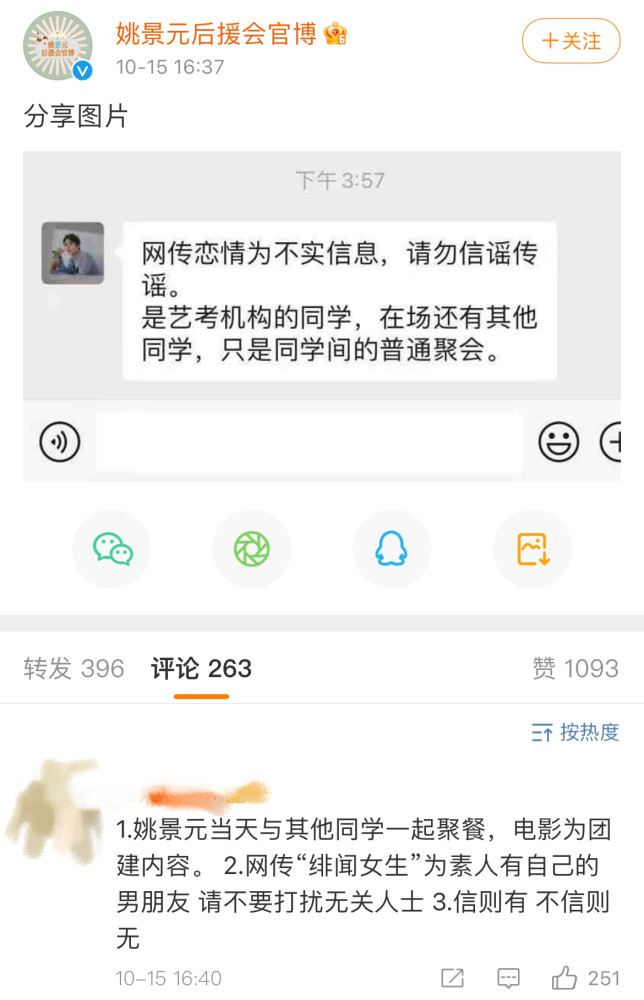Open the 姚景元后援会官博 profile avatar
This screenshot has height=1000, width=644.
pos(57,46)
